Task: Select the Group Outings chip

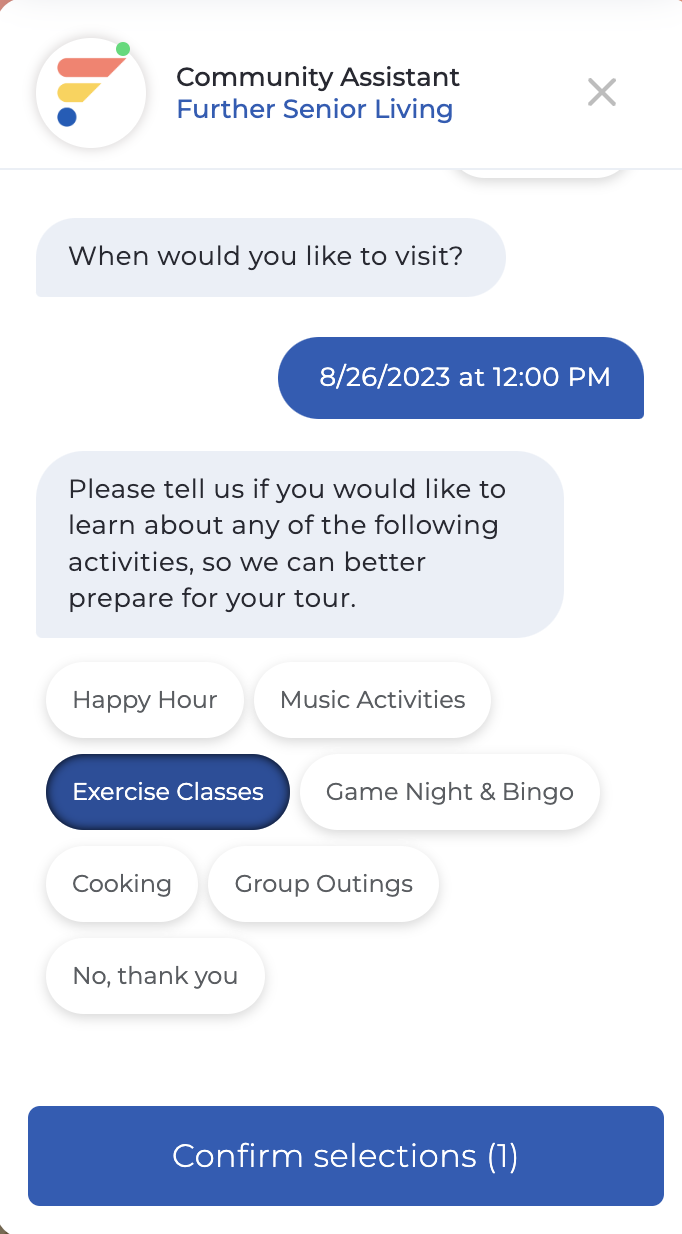Action: coord(323,884)
